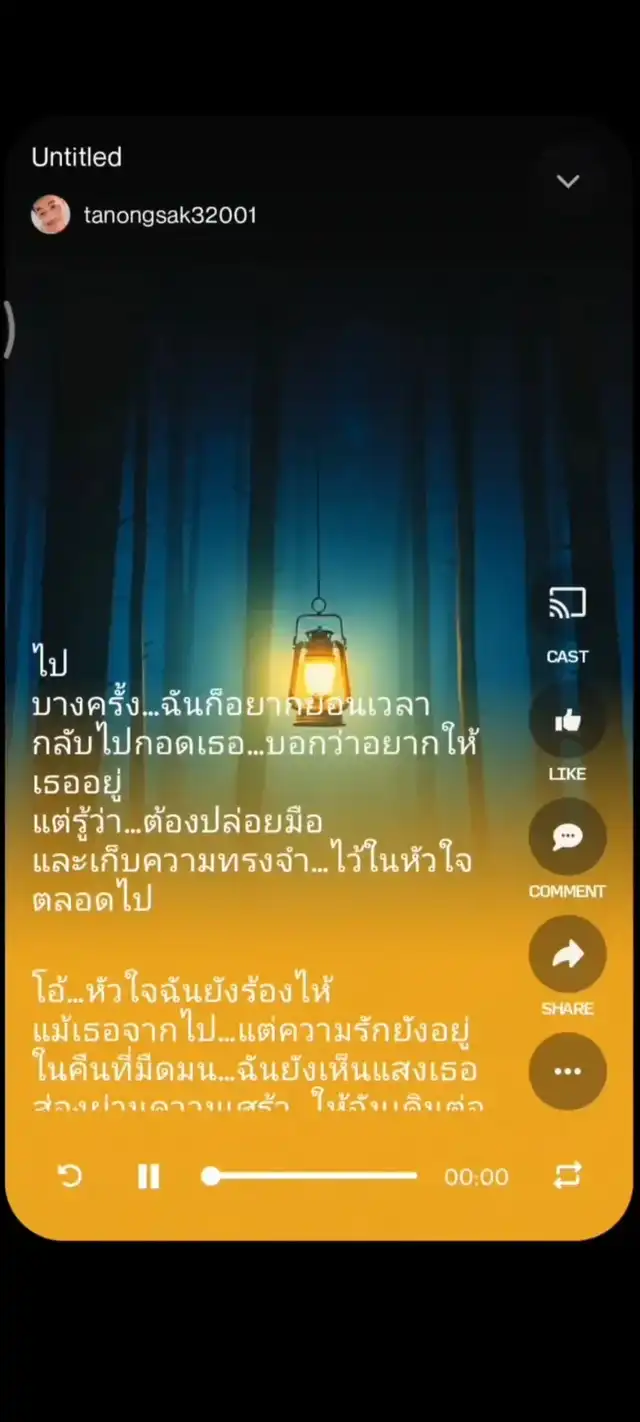Open the three-dot more options menu
640x1422 pixels.
click(567, 1071)
